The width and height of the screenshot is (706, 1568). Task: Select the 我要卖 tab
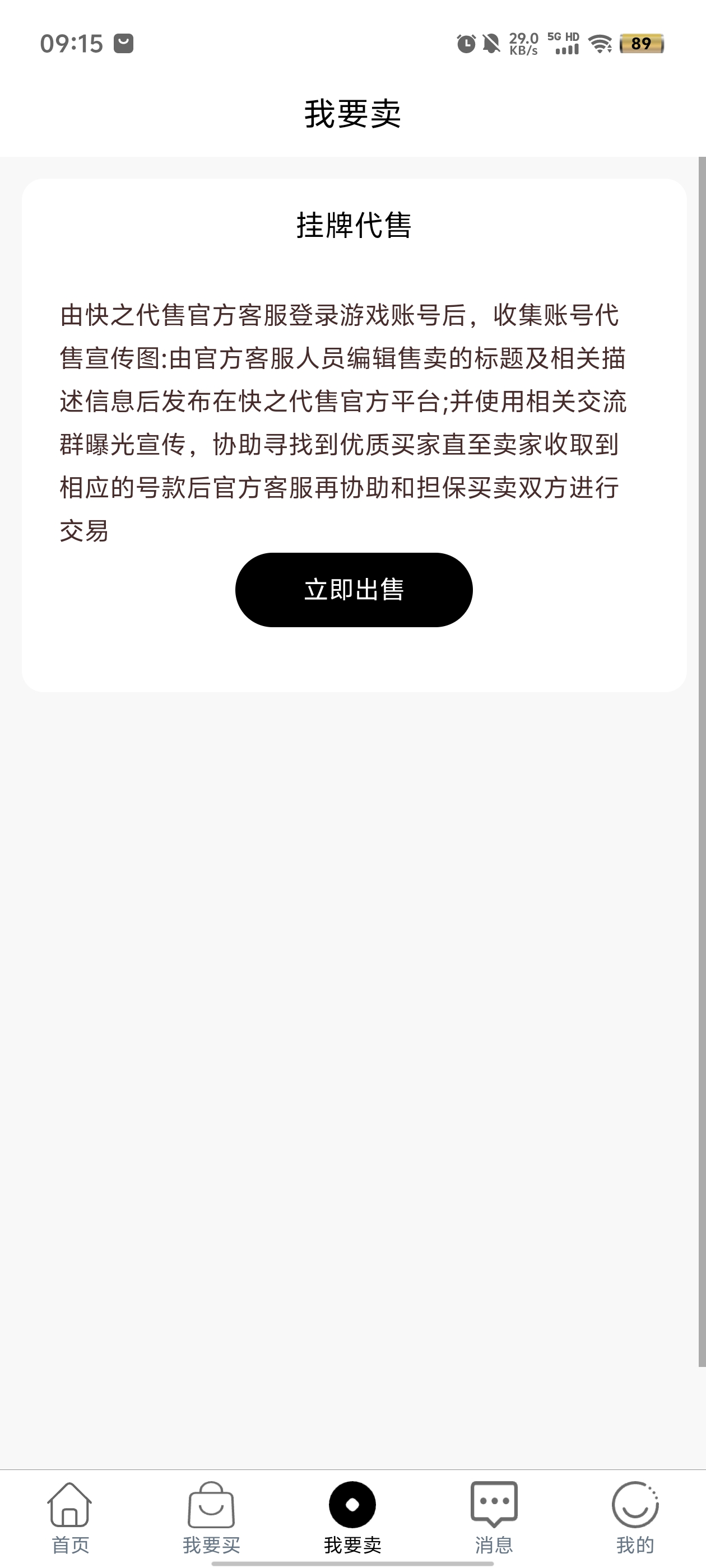coord(352,1518)
